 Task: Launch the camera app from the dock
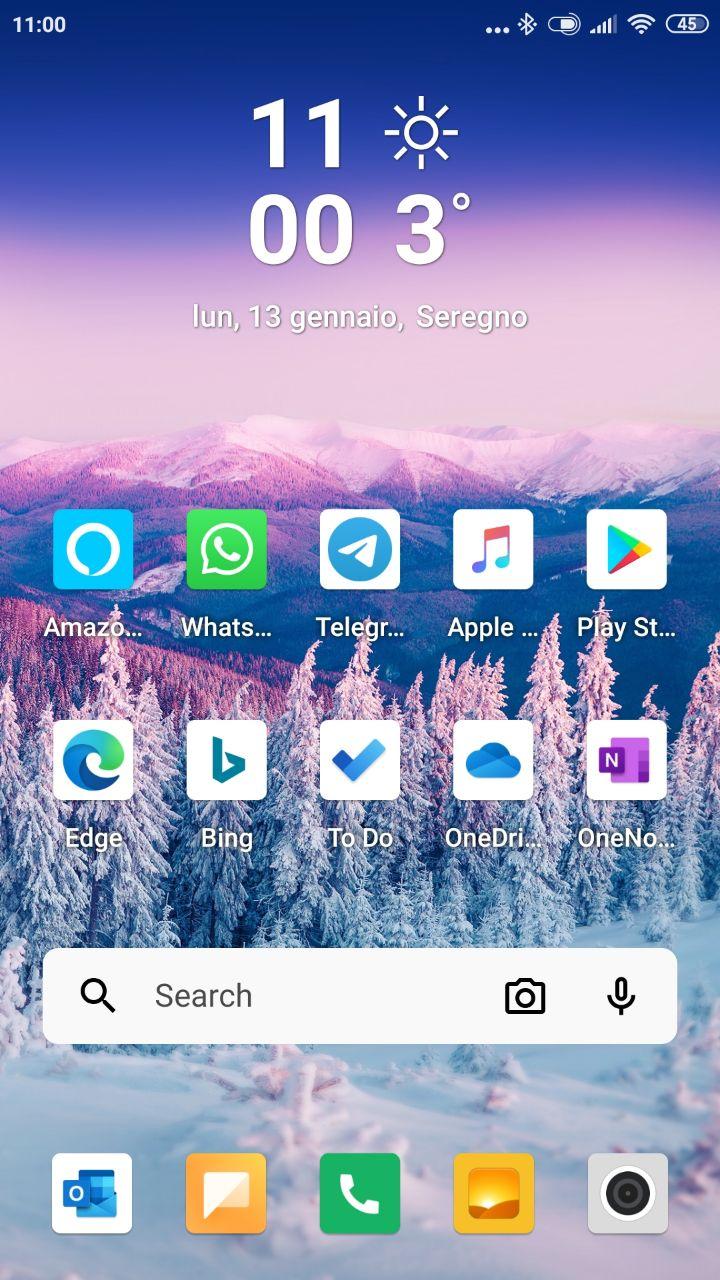pos(628,1193)
